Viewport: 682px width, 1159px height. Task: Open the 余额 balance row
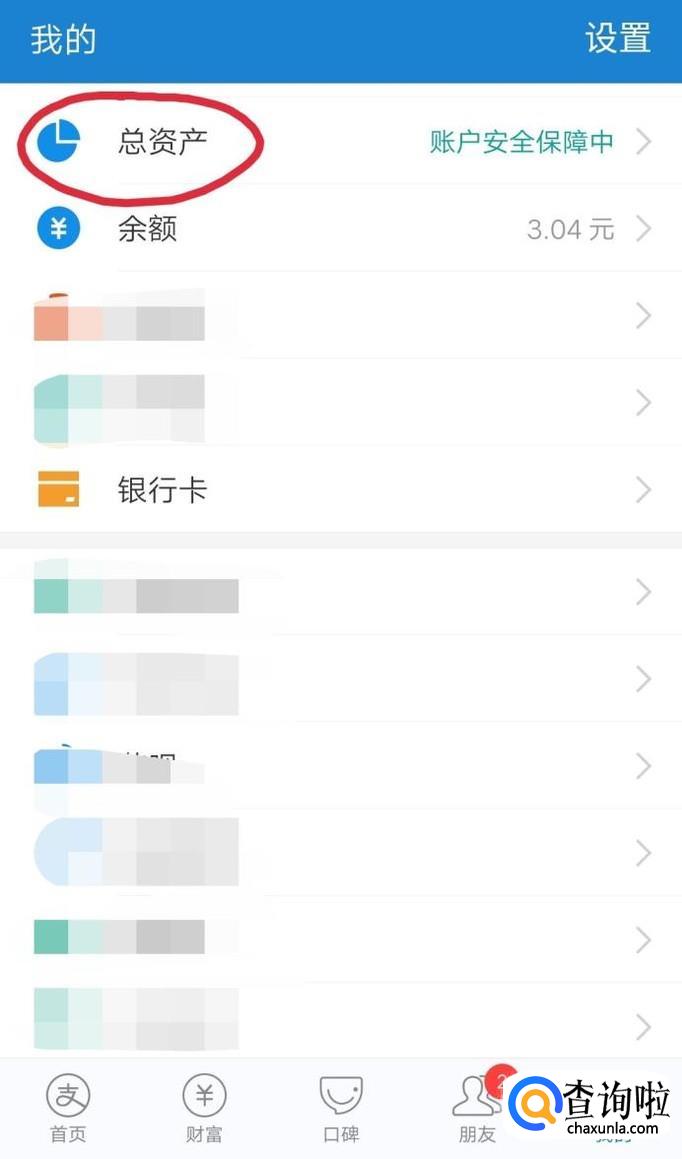point(341,228)
